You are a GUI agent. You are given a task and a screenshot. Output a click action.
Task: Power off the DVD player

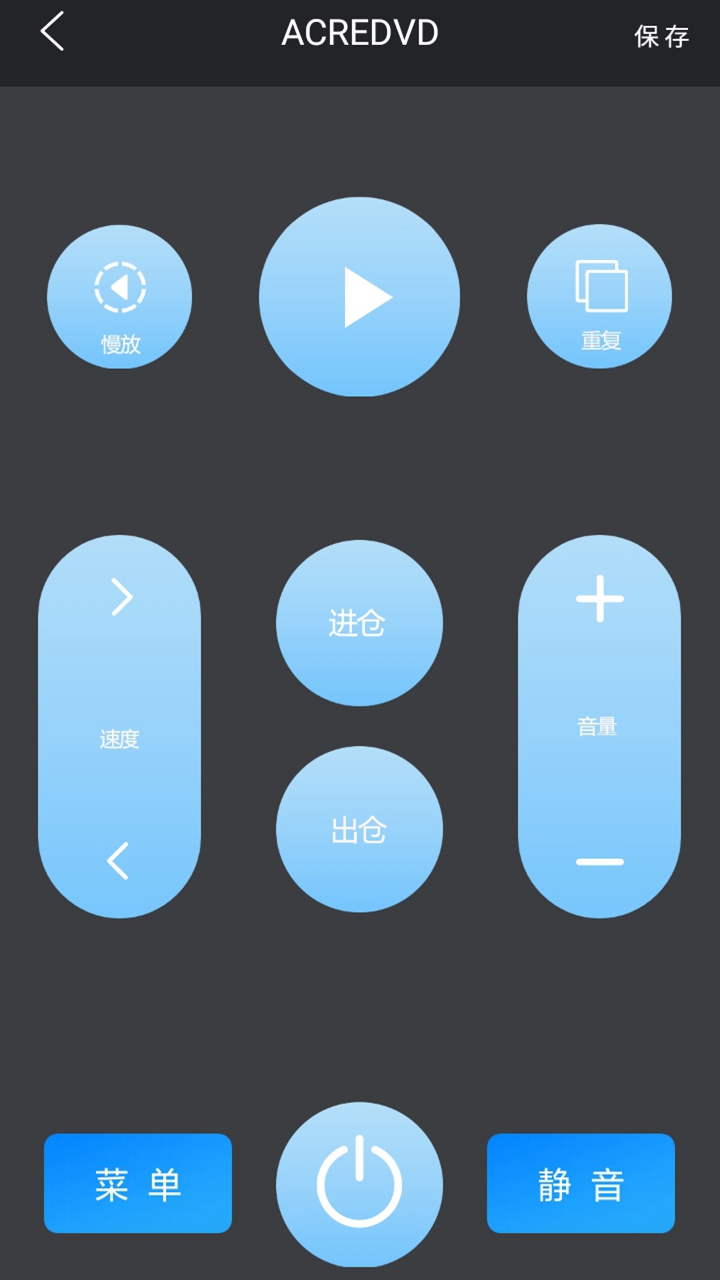[x=360, y=1183]
